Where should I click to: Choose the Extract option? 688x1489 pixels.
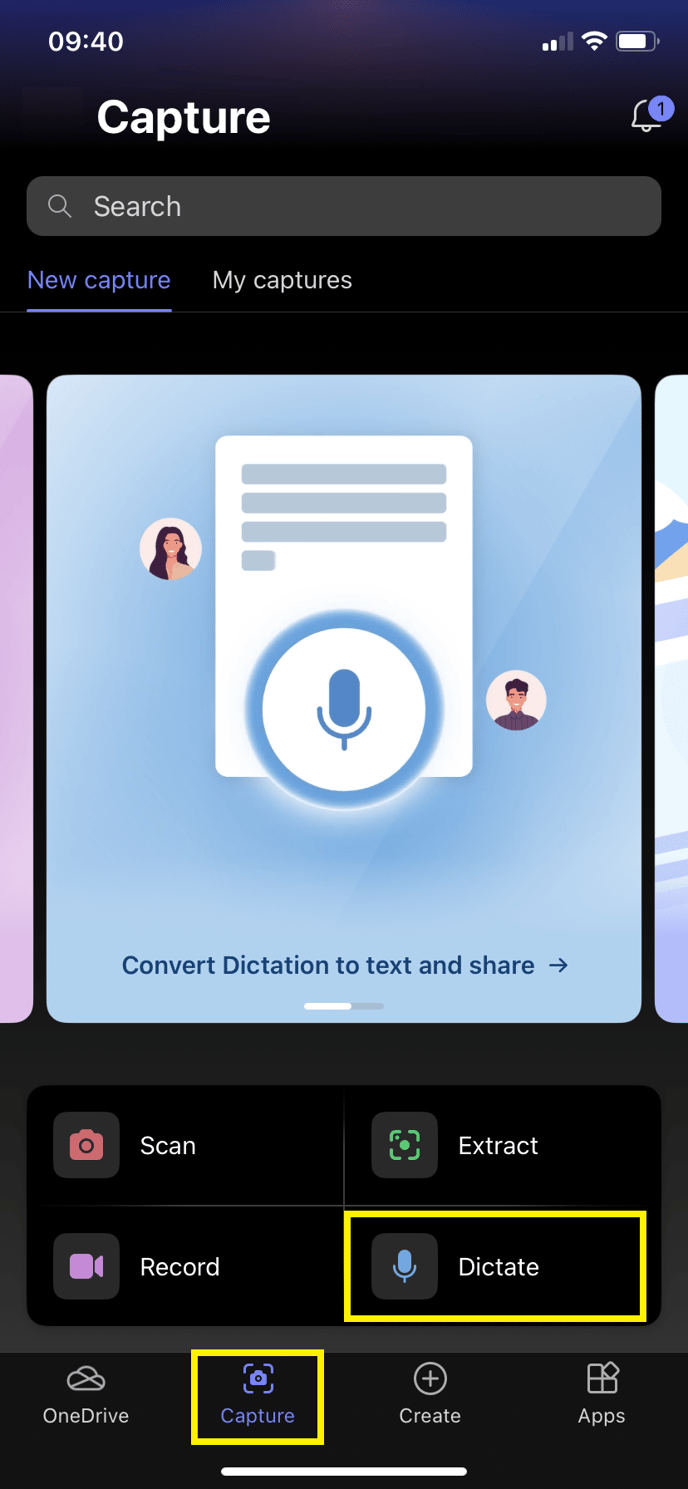coord(500,1145)
